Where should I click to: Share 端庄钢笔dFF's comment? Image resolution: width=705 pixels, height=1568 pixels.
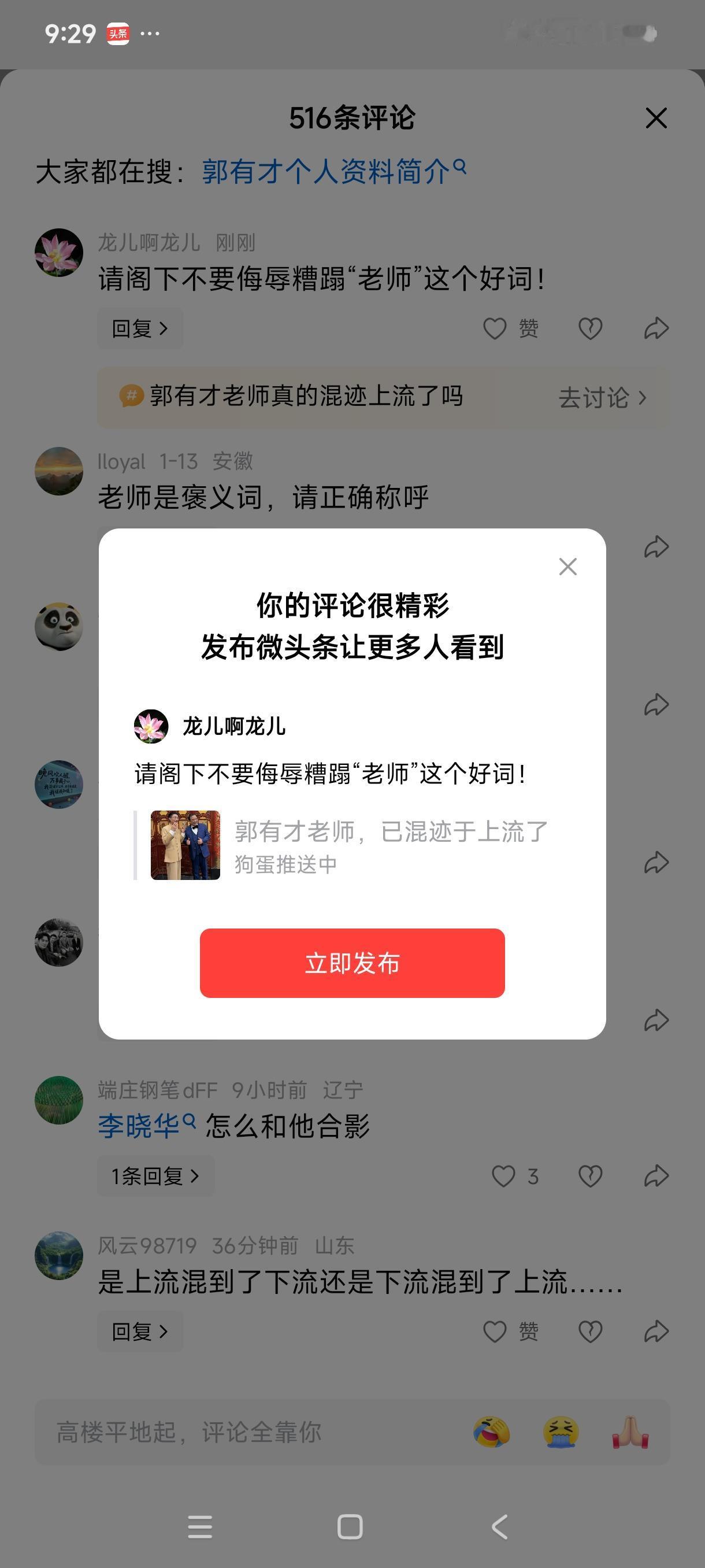tap(656, 1176)
